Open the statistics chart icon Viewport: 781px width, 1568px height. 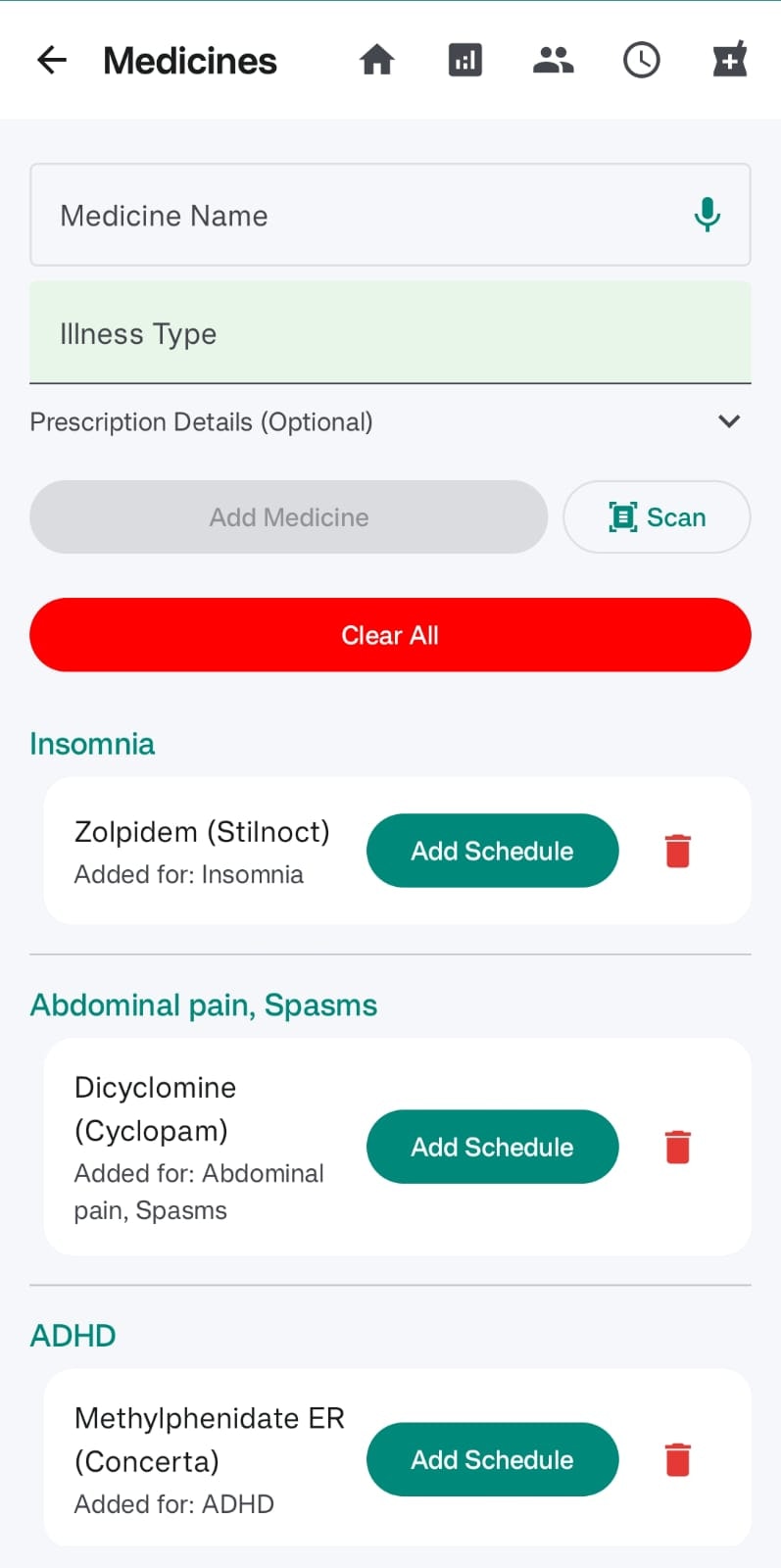coord(465,60)
